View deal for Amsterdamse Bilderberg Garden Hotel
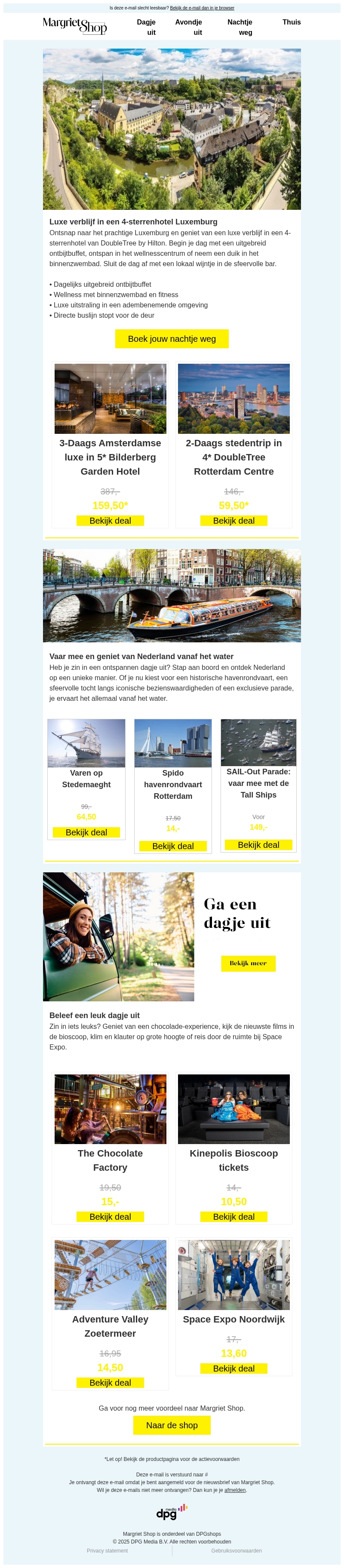Screen dimensions: 344x1568 coord(110,520)
